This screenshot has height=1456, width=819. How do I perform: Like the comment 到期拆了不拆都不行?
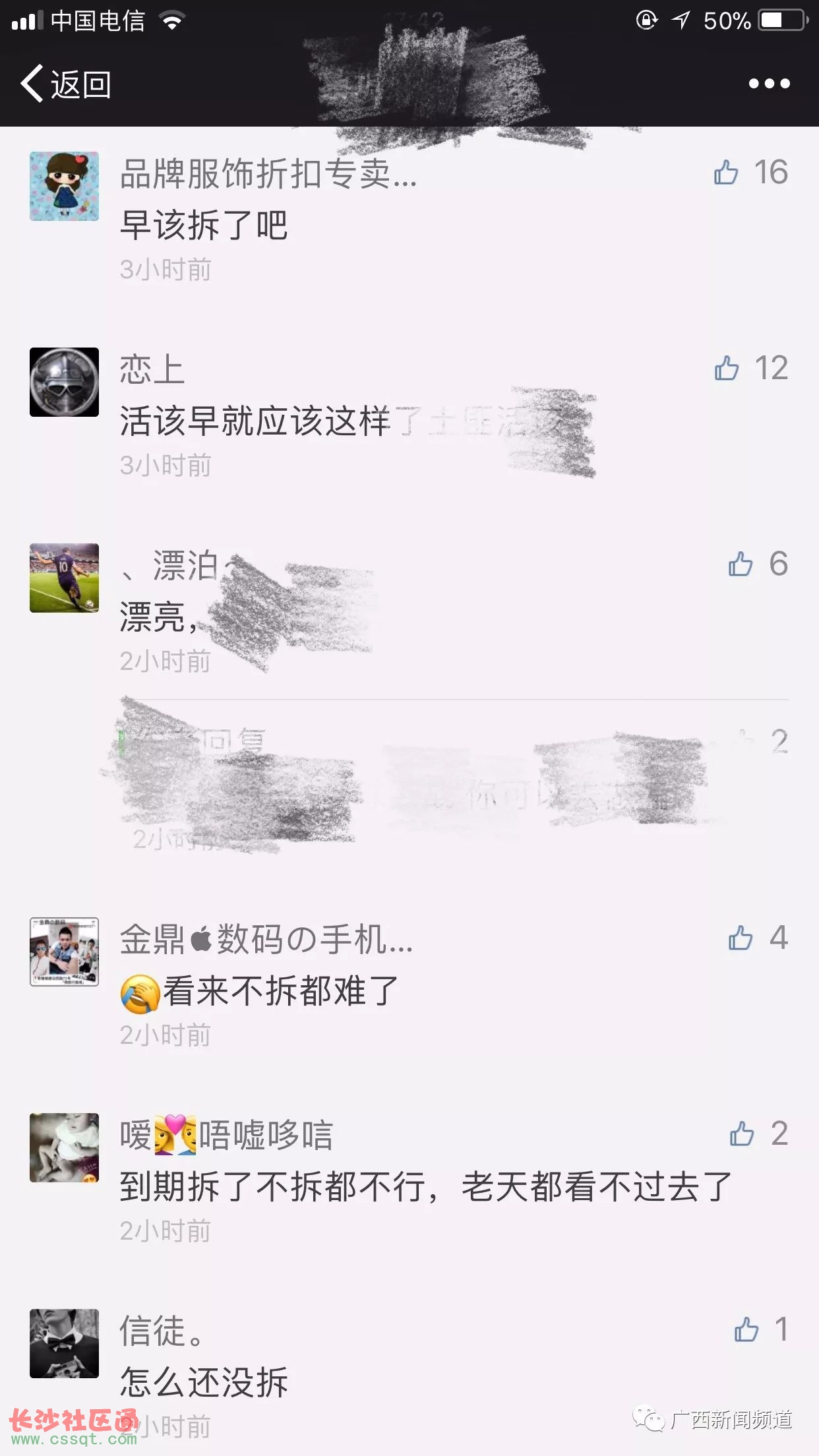(742, 1134)
